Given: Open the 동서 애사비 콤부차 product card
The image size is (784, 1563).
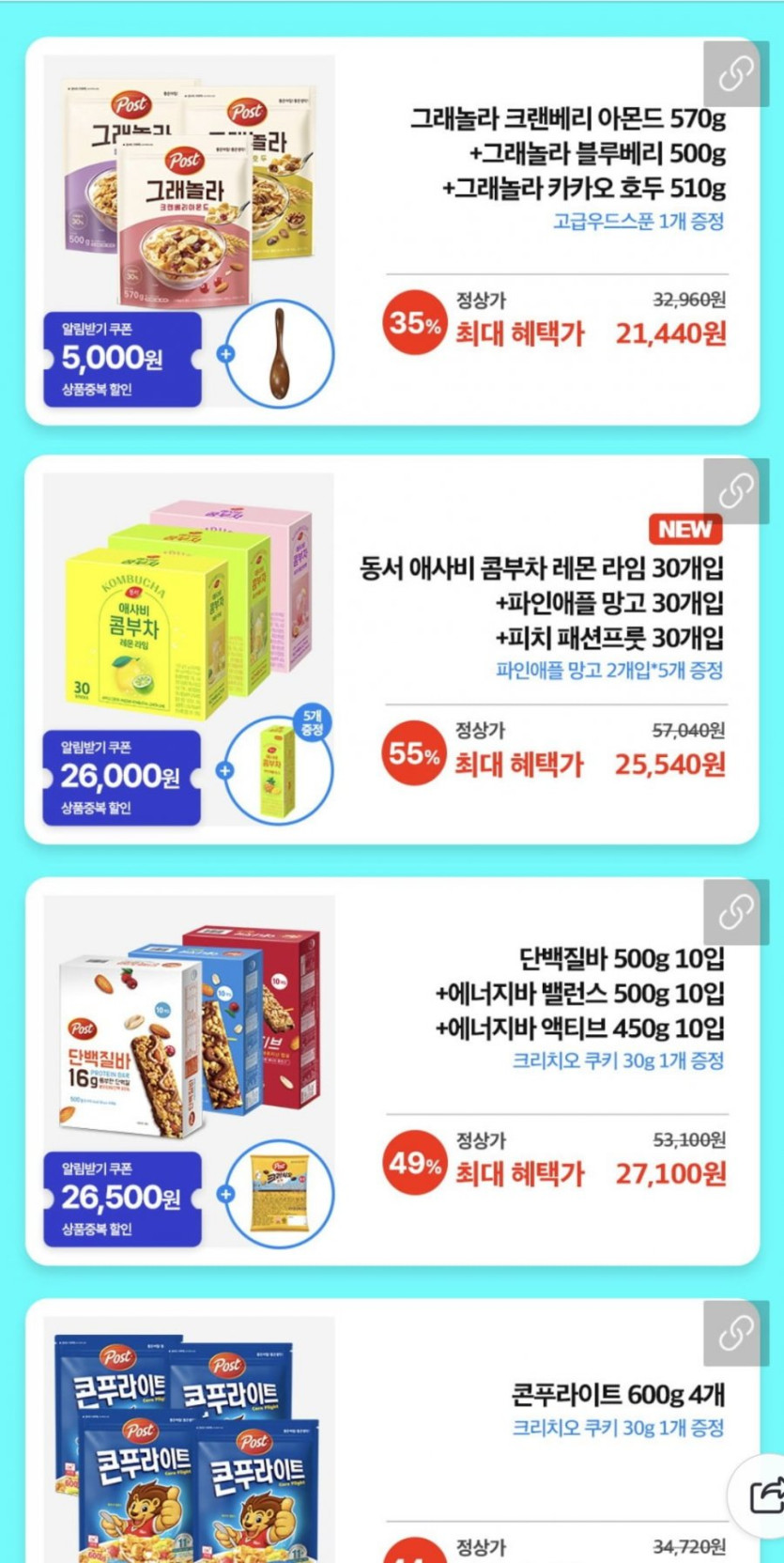Looking at the screenshot, I should point(542,602).
